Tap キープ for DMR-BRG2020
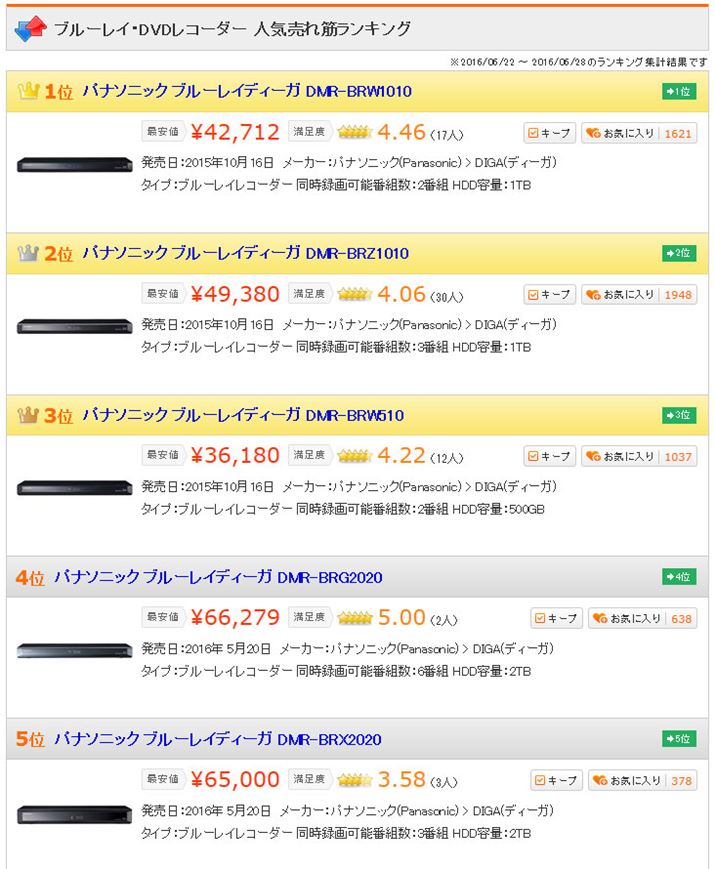This screenshot has width=715, height=869. point(555,619)
